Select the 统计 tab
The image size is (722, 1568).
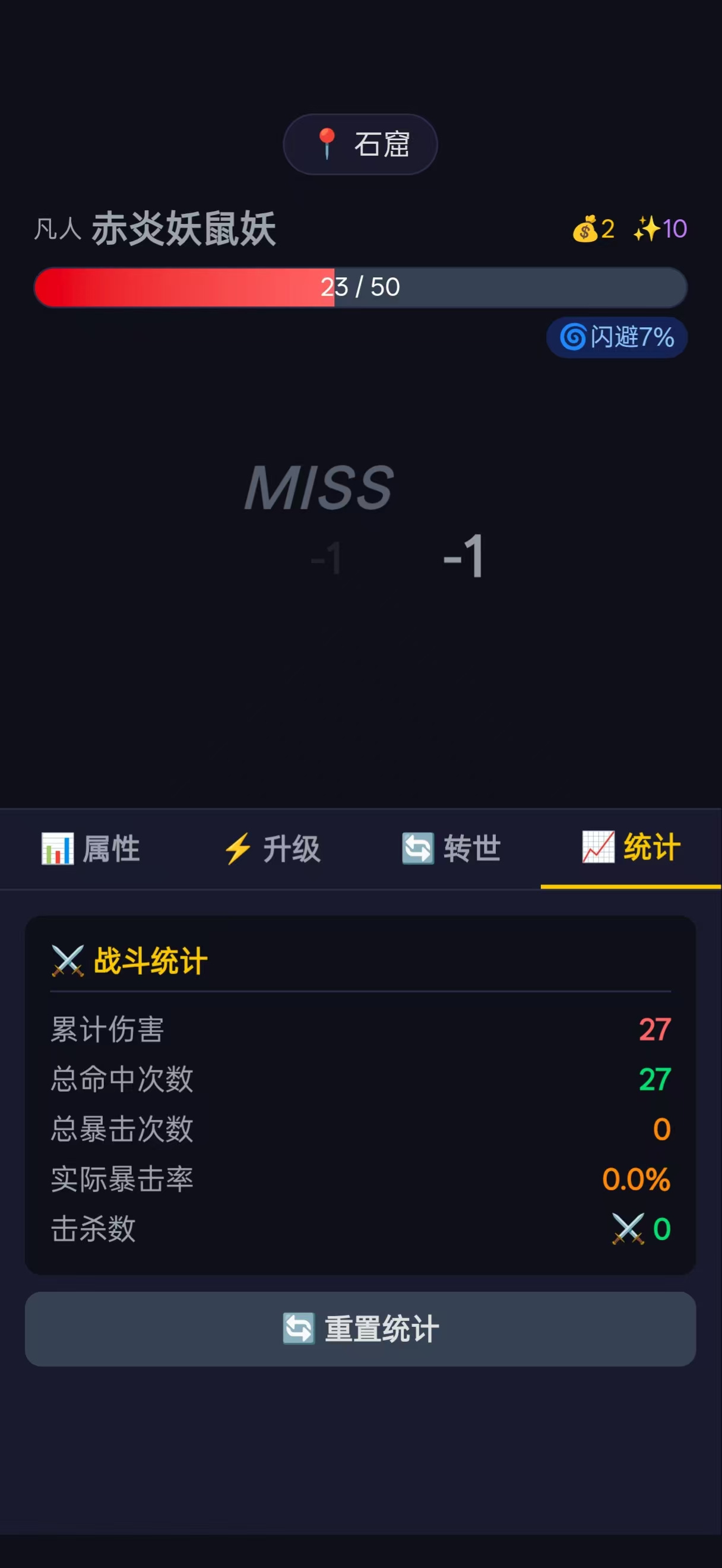click(631, 848)
